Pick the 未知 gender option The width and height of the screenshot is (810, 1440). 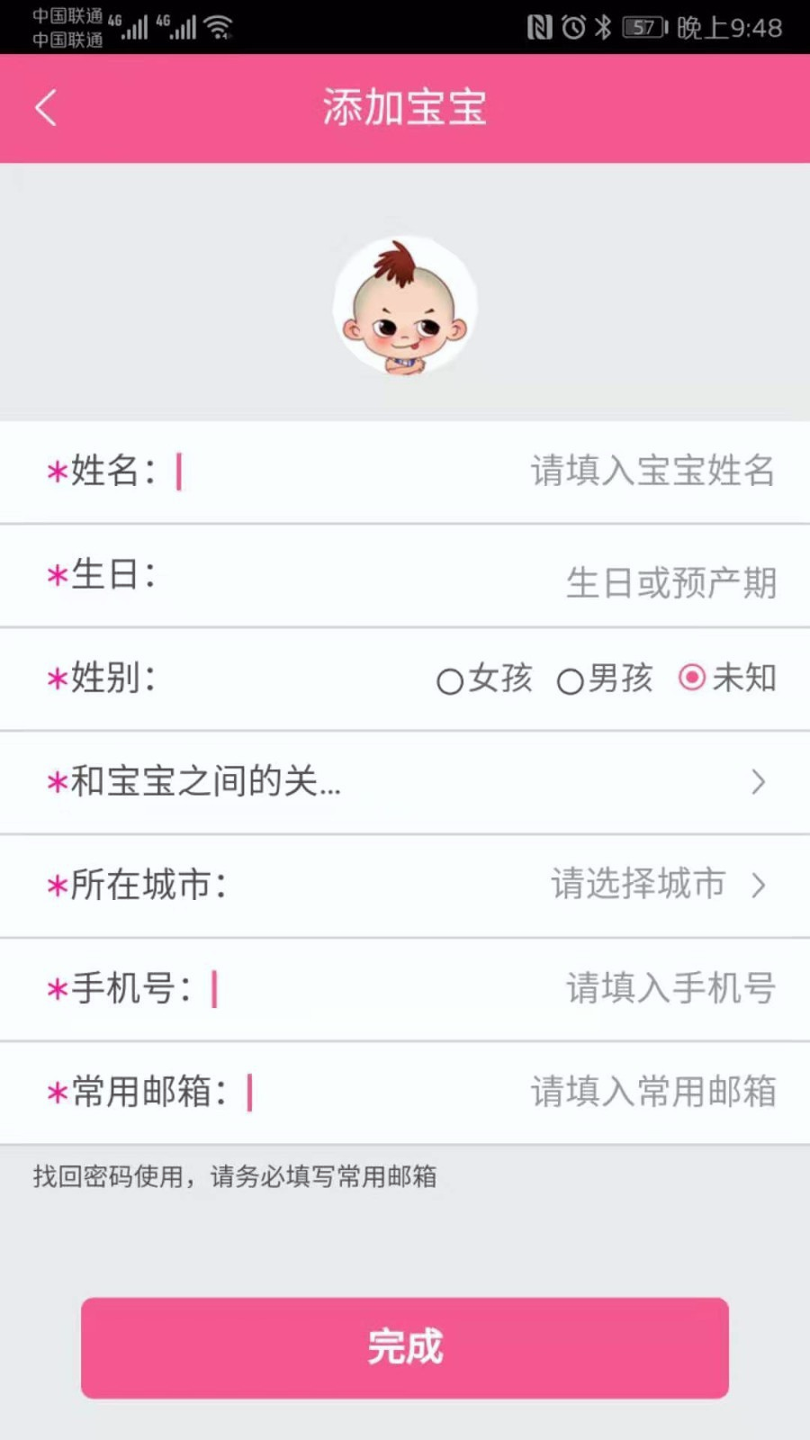[727, 679]
